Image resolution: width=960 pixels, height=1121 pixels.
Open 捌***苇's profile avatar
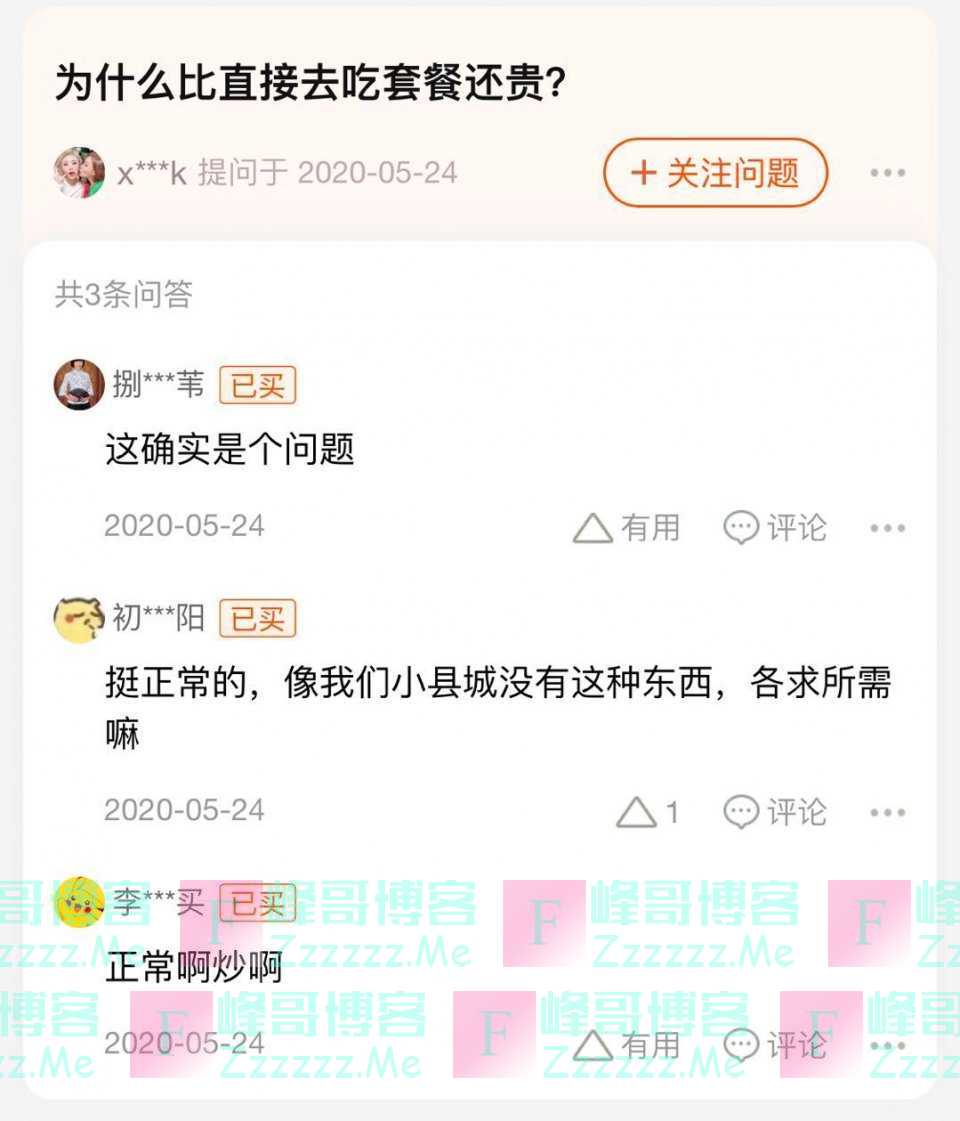click(79, 384)
